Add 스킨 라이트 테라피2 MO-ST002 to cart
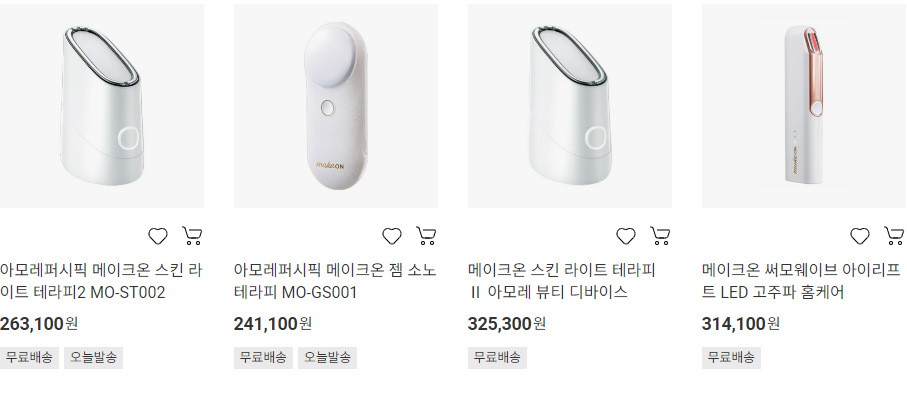 point(192,237)
